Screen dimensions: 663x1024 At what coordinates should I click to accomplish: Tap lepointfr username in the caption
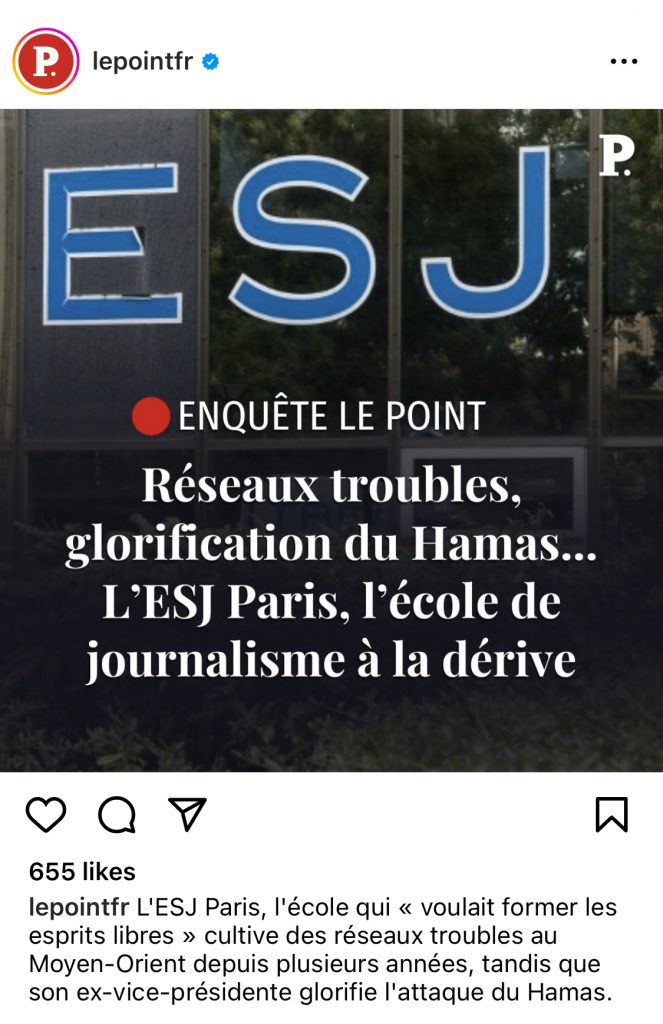click(x=79, y=908)
